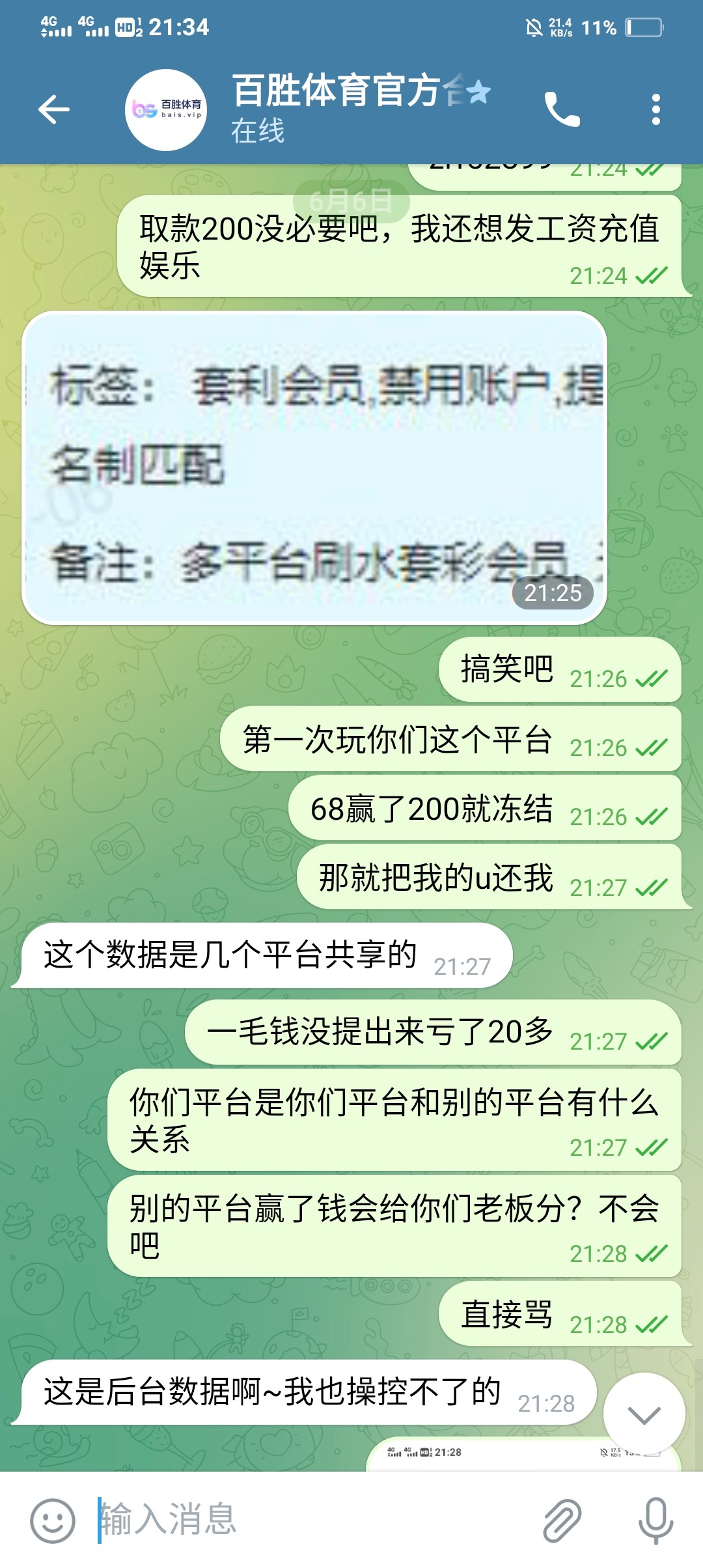
Task: Open the image message sent at 21:25
Action: tap(314, 468)
